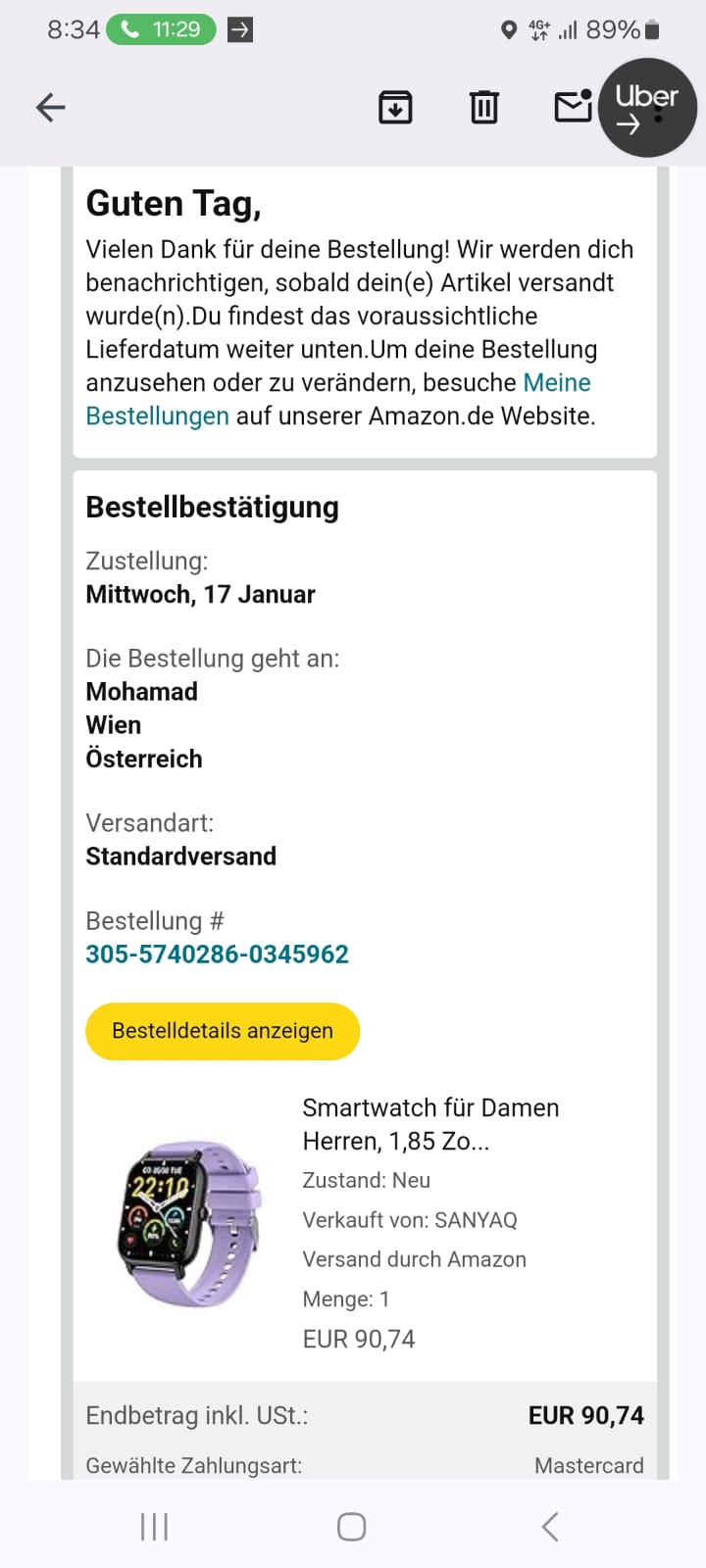Tap Bestelldetails anzeigen button

(223, 1031)
